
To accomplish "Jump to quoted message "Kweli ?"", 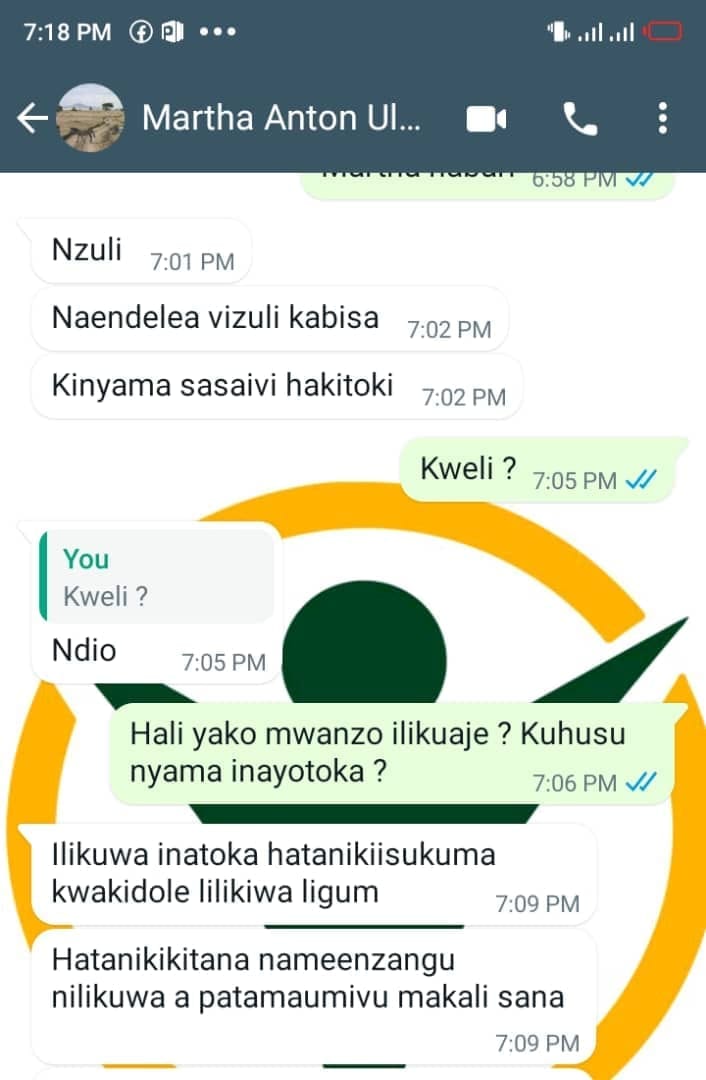I will [156, 578].
